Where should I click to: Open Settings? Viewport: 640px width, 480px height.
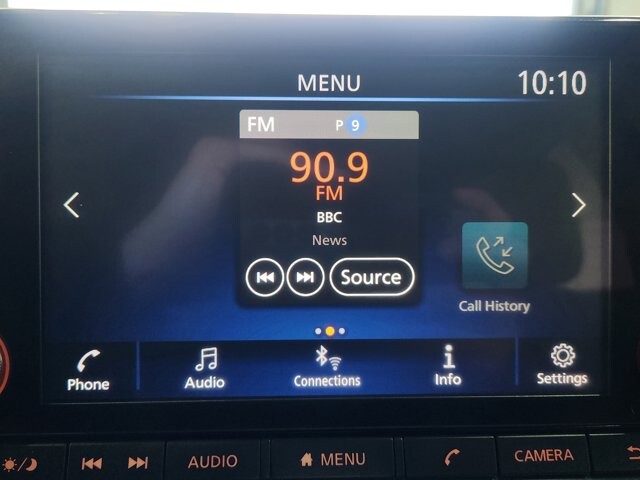562,365
